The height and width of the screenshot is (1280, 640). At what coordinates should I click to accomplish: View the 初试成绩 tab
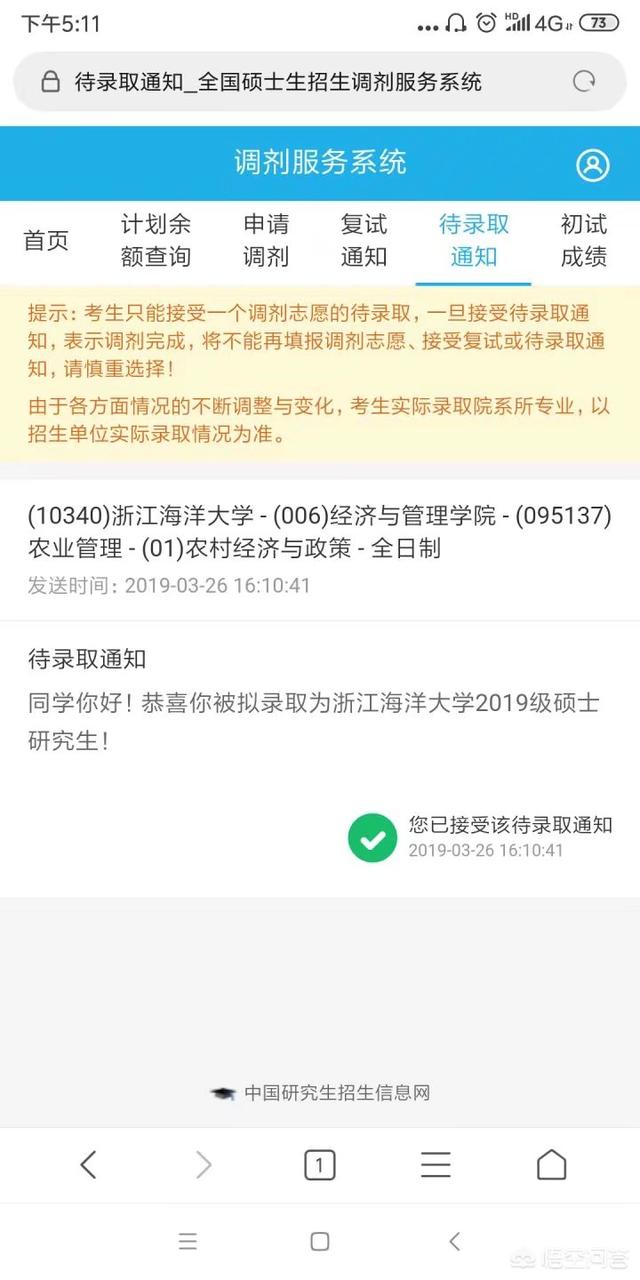pos(584,241)
